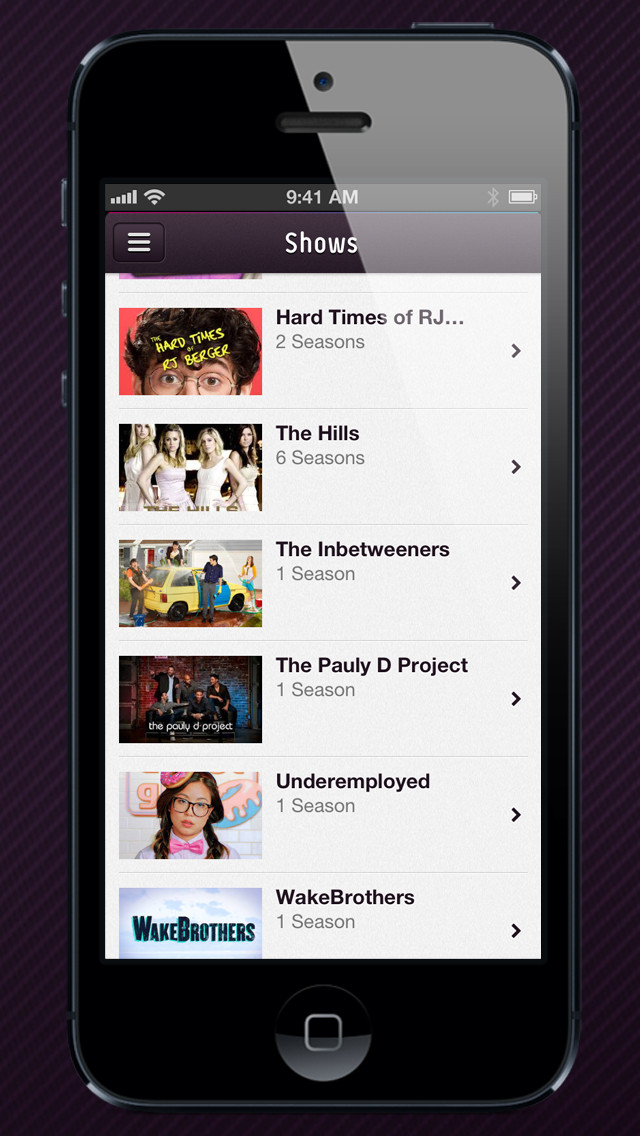Open Hard Times of RJ Berger show
The image size is (640, 1136).
[323, 351]
